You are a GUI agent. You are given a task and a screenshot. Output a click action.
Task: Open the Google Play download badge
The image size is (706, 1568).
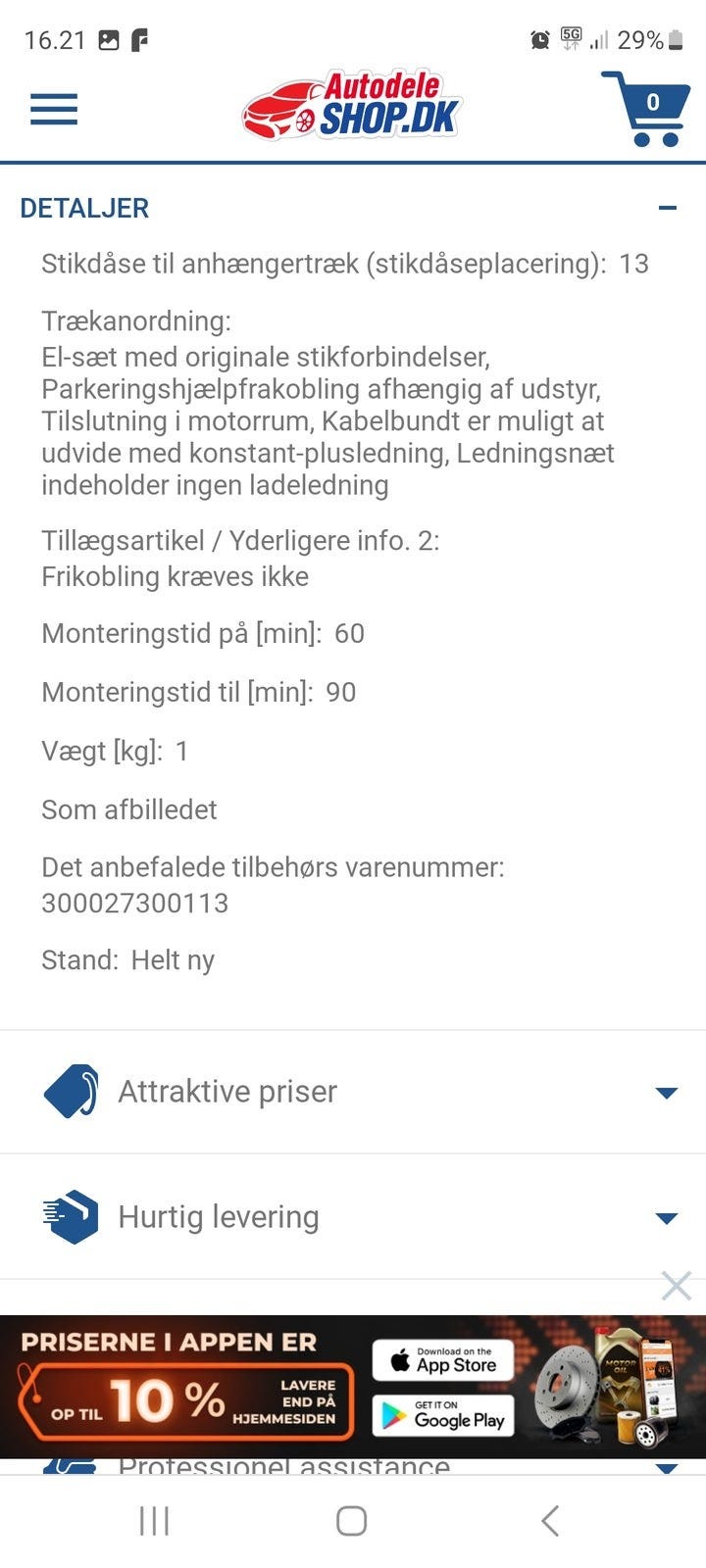(443, 1417)
